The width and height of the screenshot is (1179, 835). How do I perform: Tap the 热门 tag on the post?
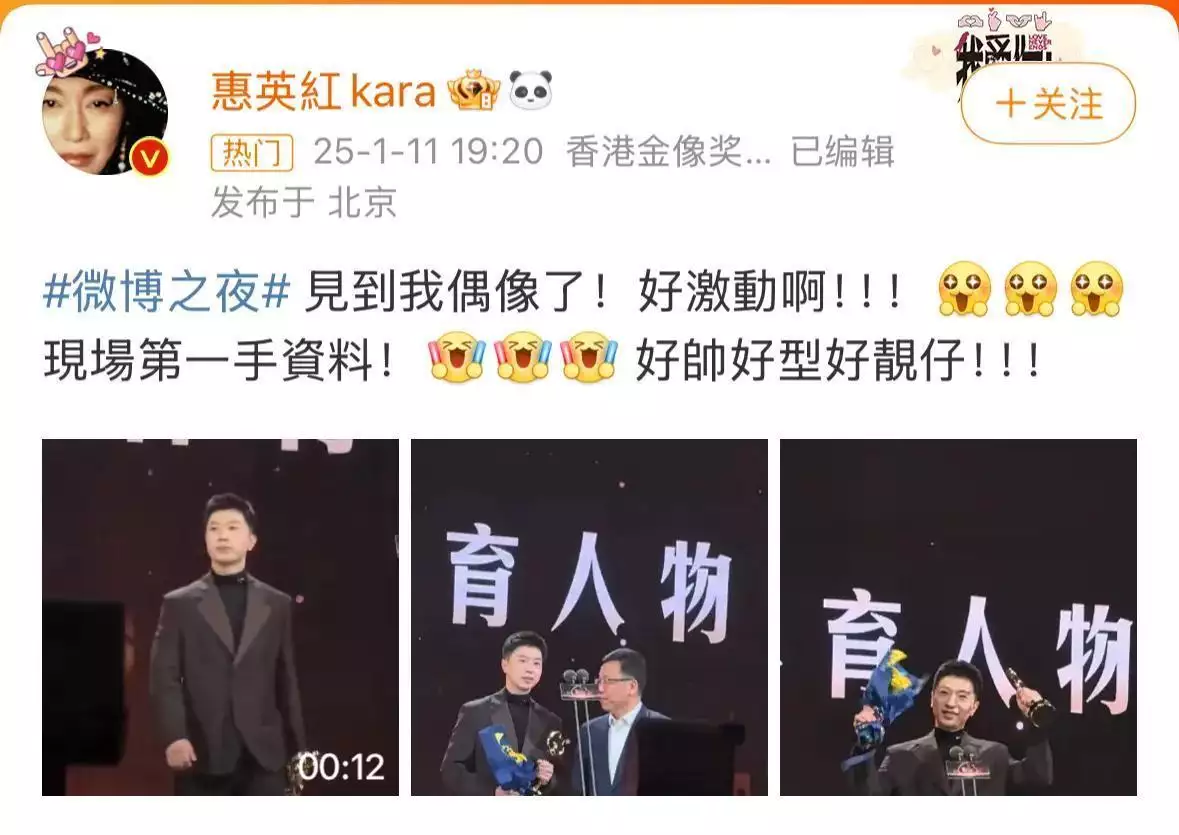[251, 152]
